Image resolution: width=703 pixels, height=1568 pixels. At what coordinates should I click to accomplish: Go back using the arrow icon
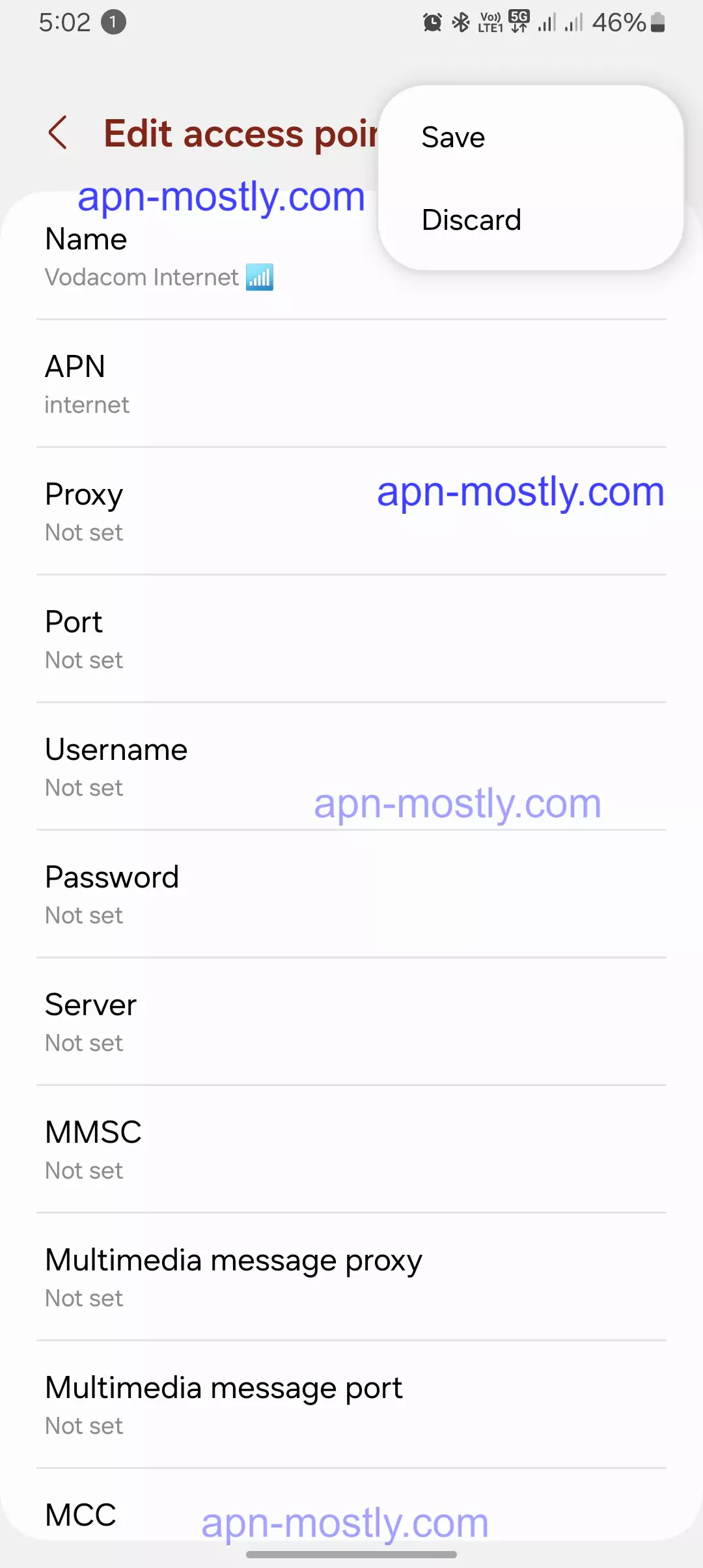pos(58,133)
